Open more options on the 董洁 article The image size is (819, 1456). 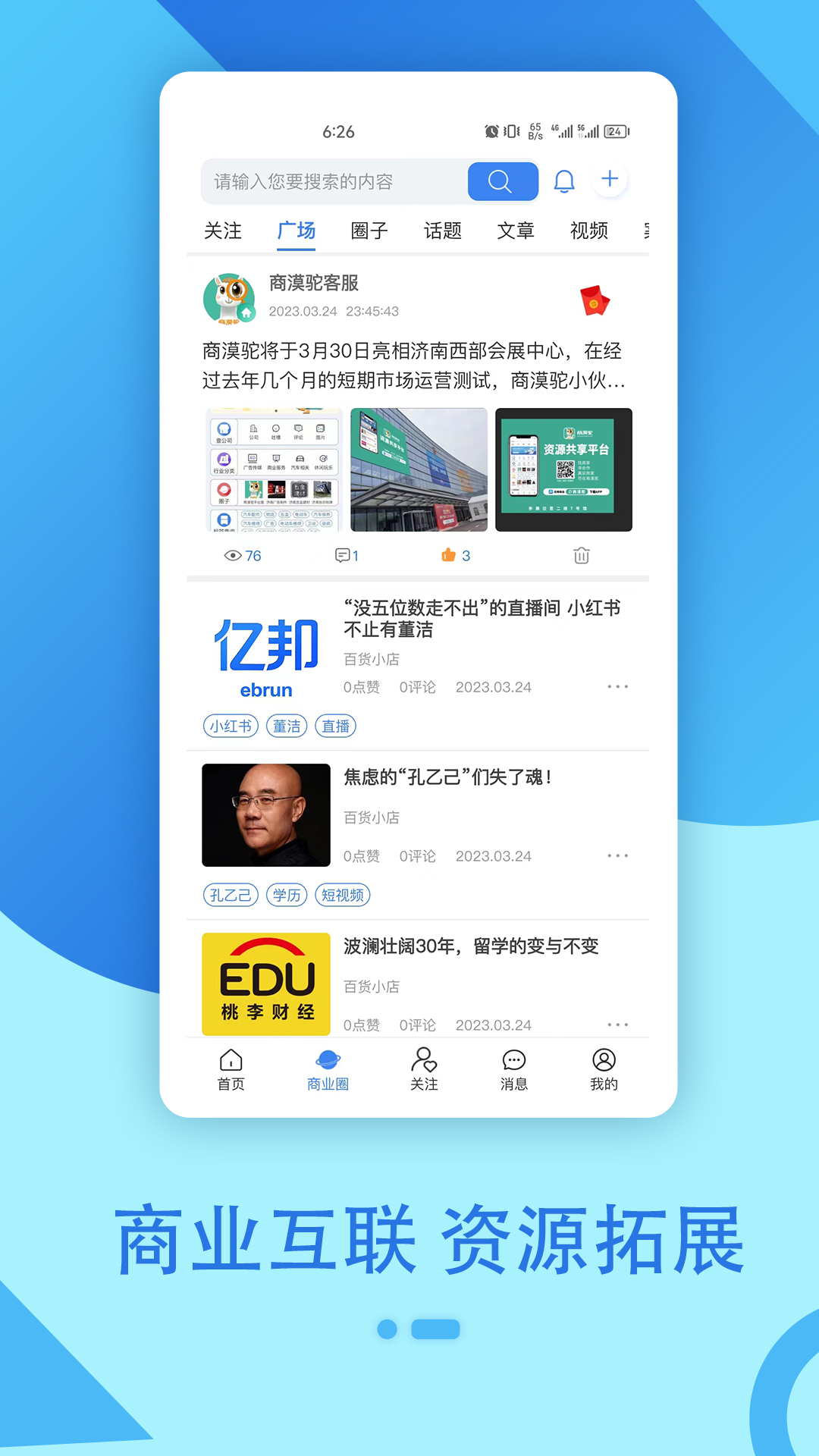pyautogui.click(x=618, y=686)
